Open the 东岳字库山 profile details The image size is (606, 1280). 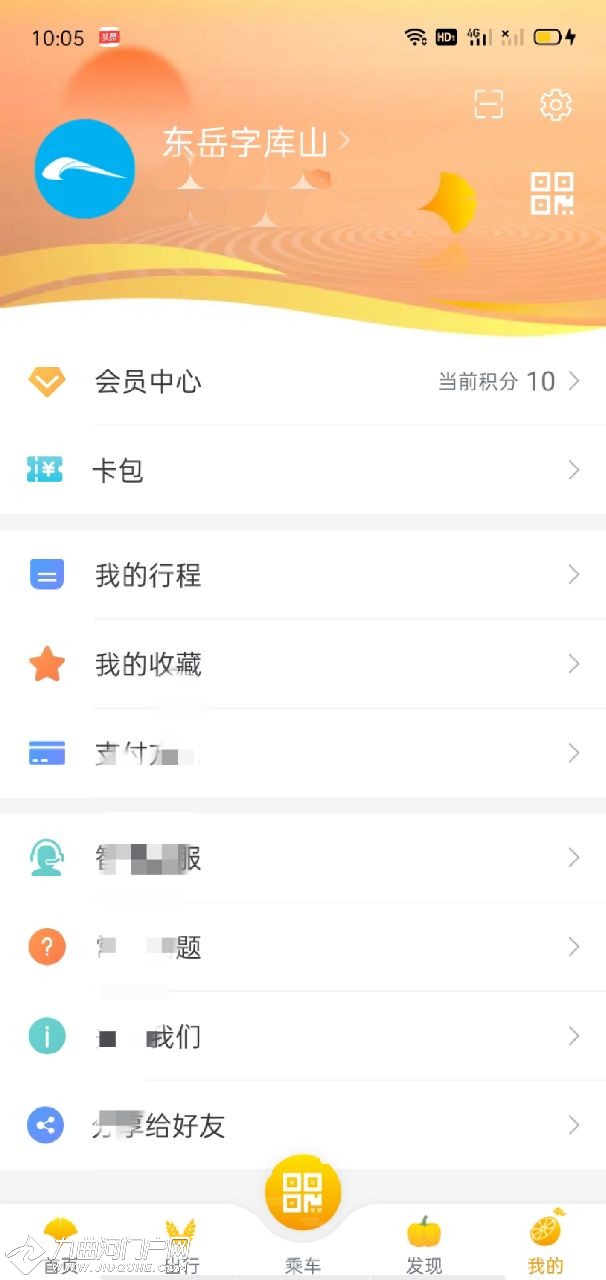click(x=255, y=143)
